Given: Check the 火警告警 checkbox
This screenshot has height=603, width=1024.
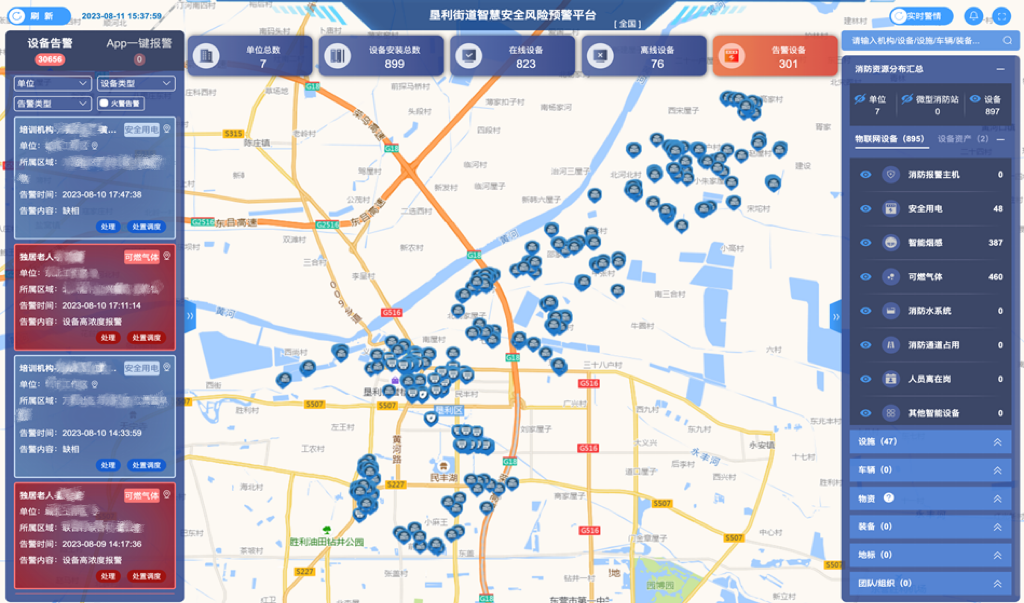Looking at the screenshot, I should (104, 103).
